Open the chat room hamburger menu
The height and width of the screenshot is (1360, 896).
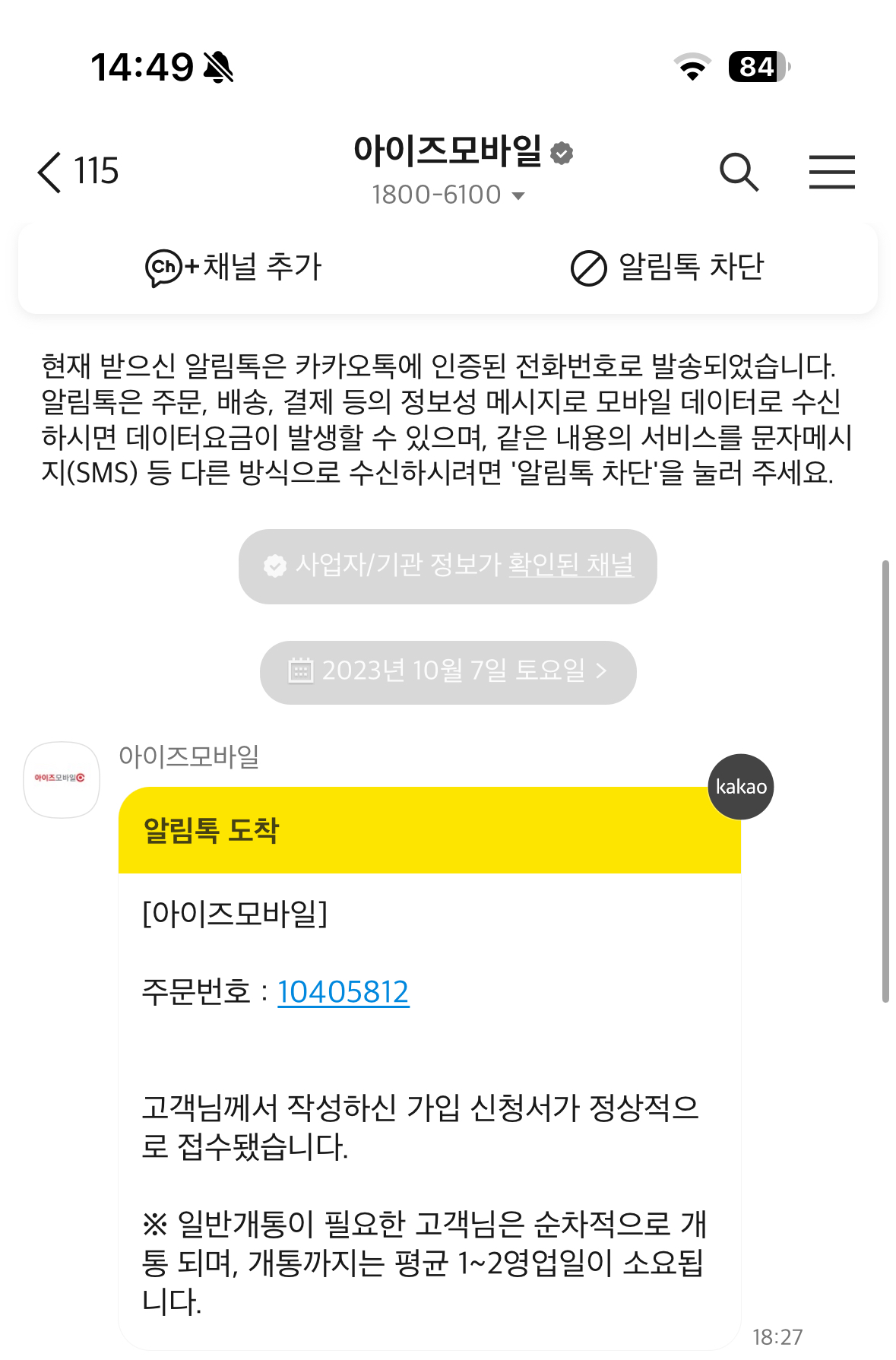point(831,172)
